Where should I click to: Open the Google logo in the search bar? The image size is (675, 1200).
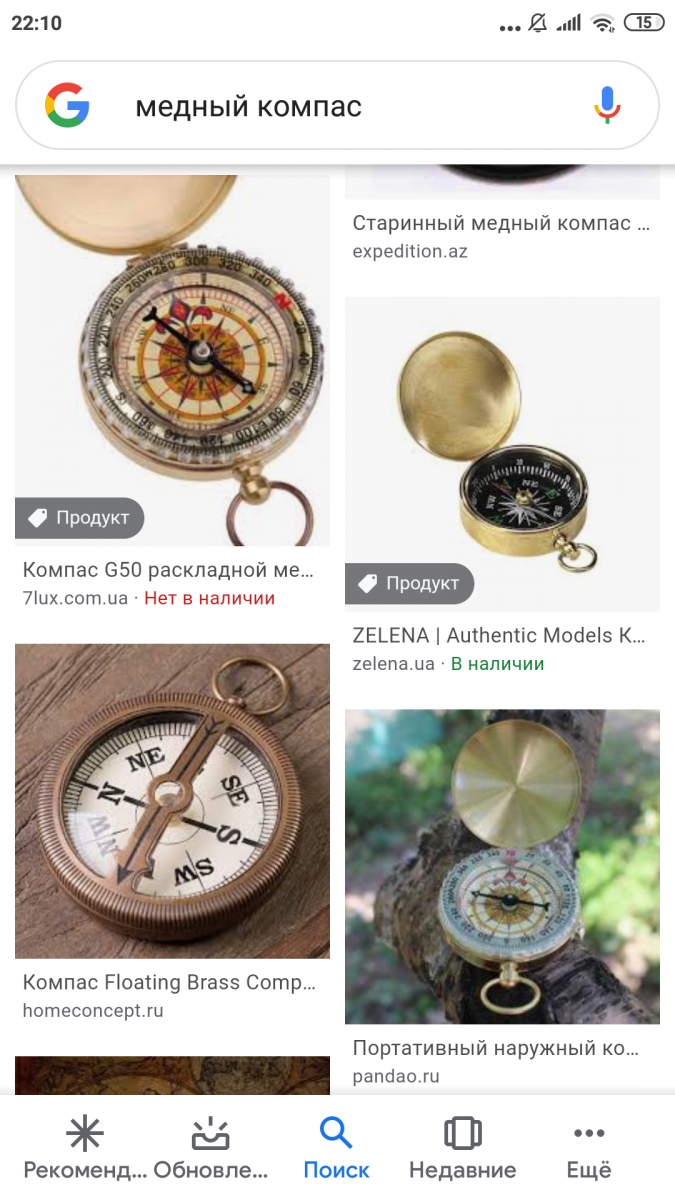[67, 106]
